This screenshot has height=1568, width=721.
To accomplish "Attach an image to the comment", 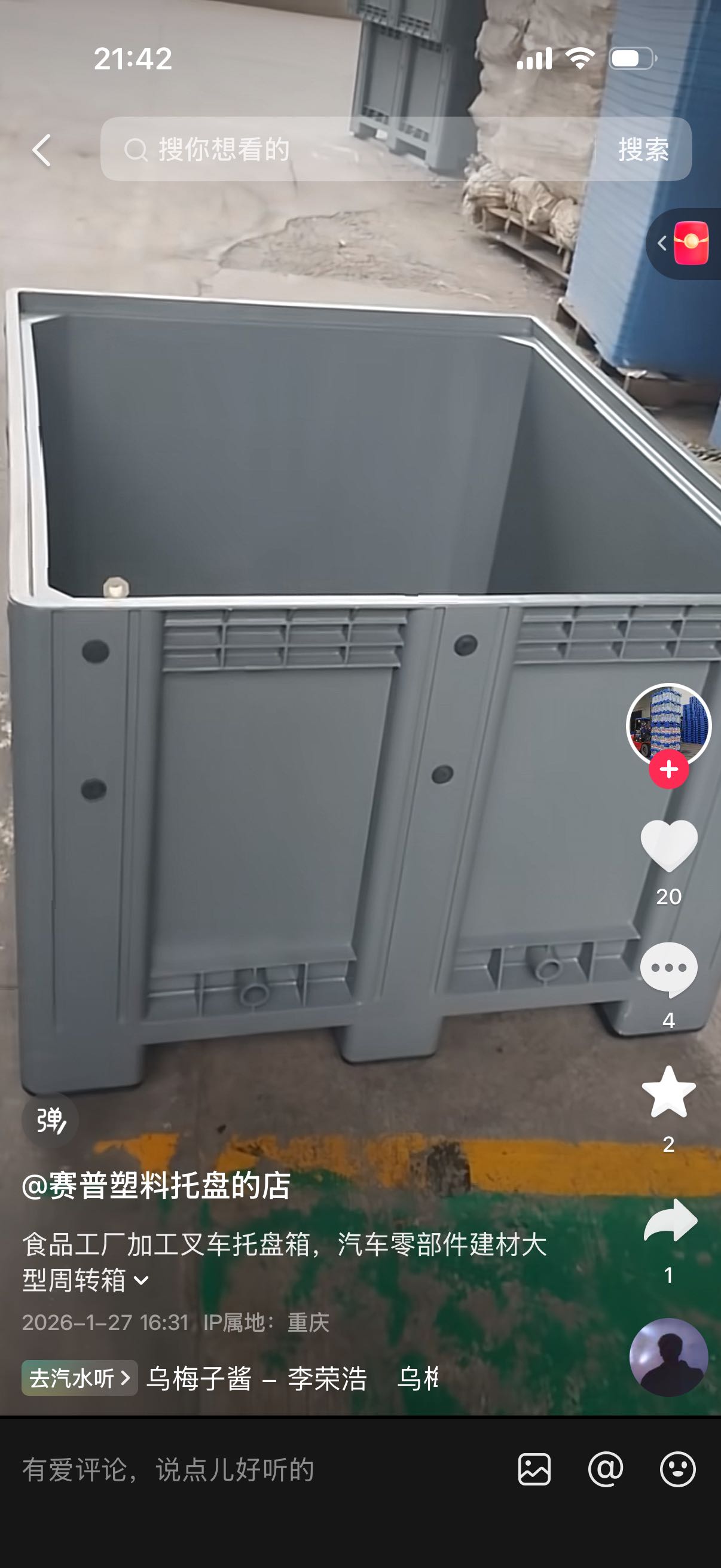I will tap(534, 1469).
